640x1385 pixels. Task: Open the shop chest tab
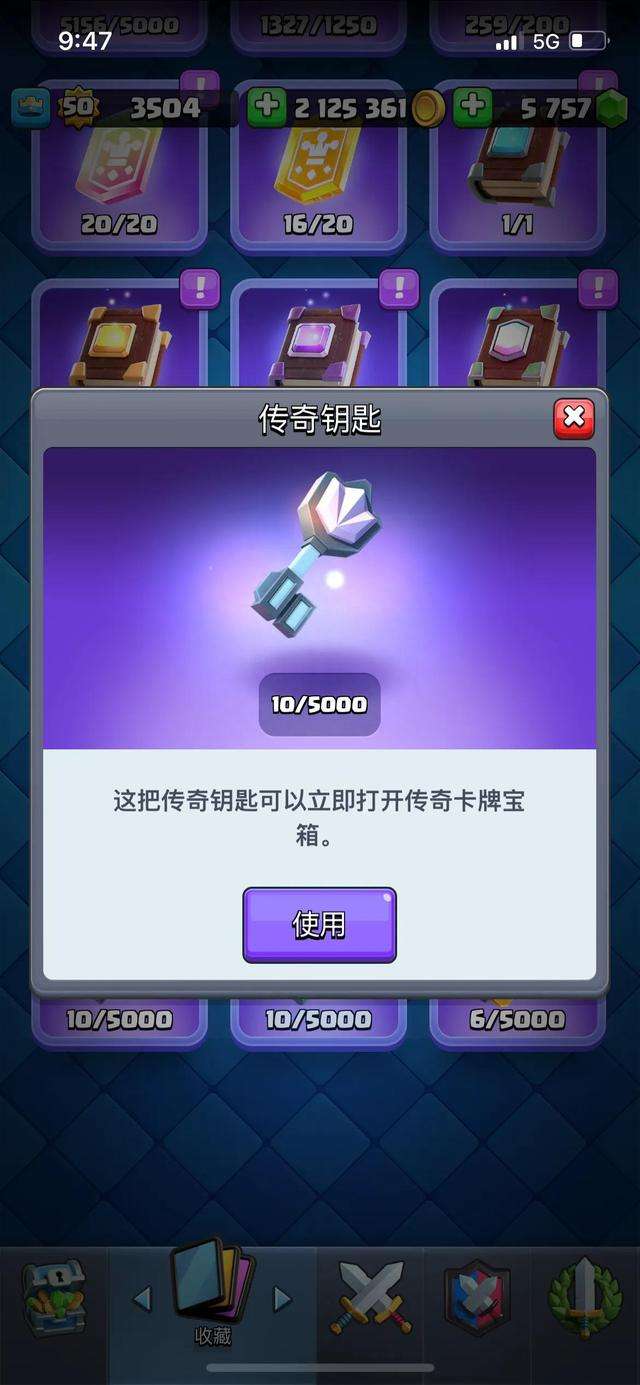pyautogui.click(x=53, y=1298)
